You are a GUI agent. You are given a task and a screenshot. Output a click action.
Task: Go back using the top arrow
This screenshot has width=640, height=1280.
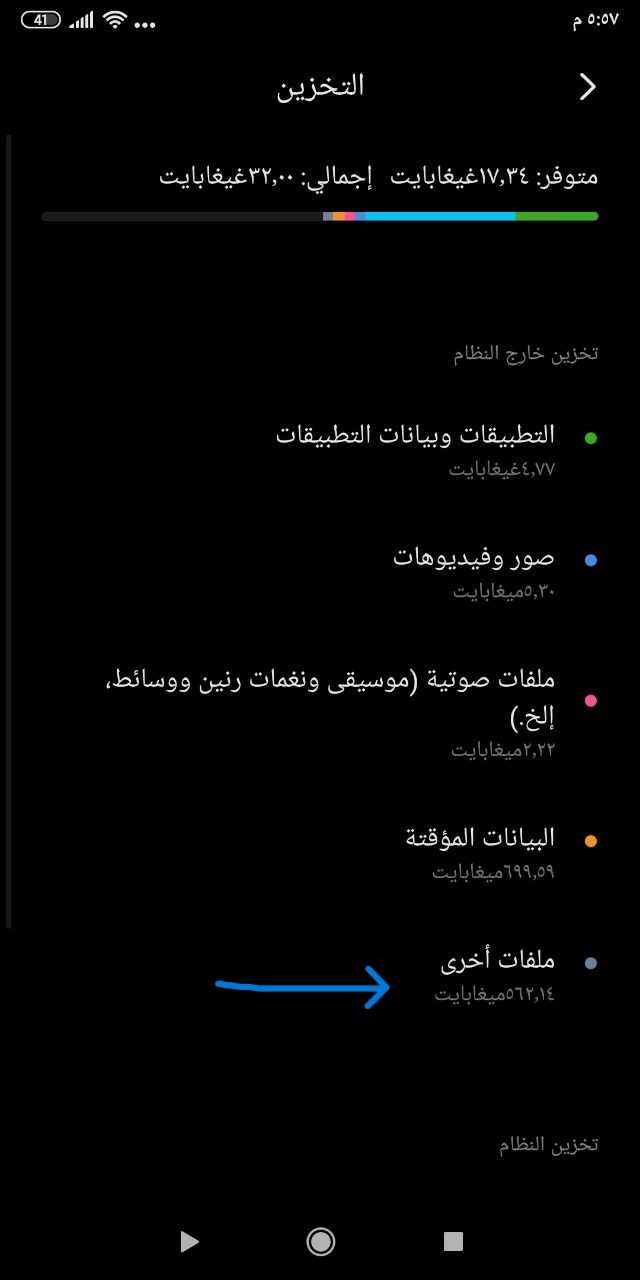point(588,87)
